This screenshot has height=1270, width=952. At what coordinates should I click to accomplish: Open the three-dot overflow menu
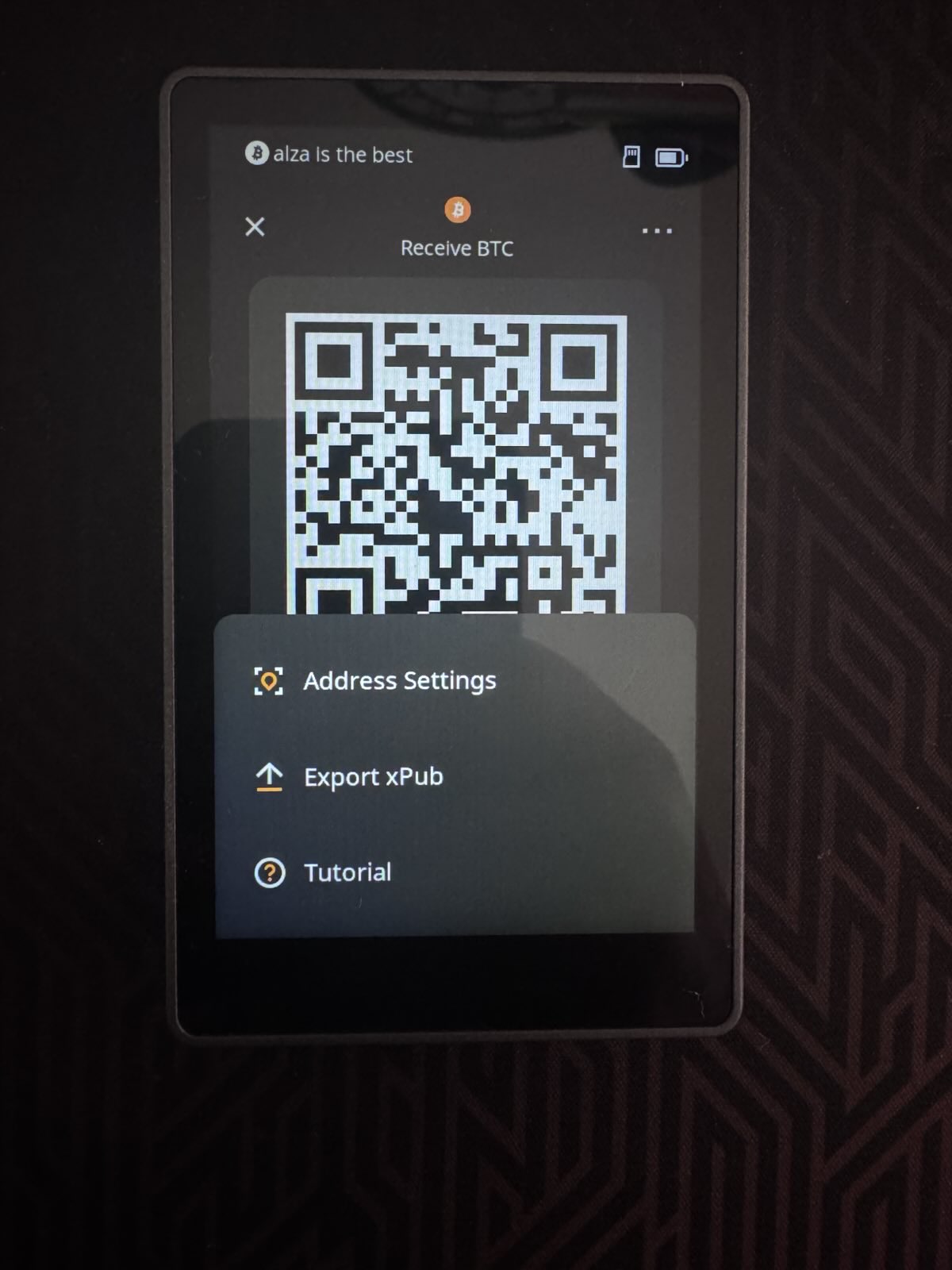657,231
